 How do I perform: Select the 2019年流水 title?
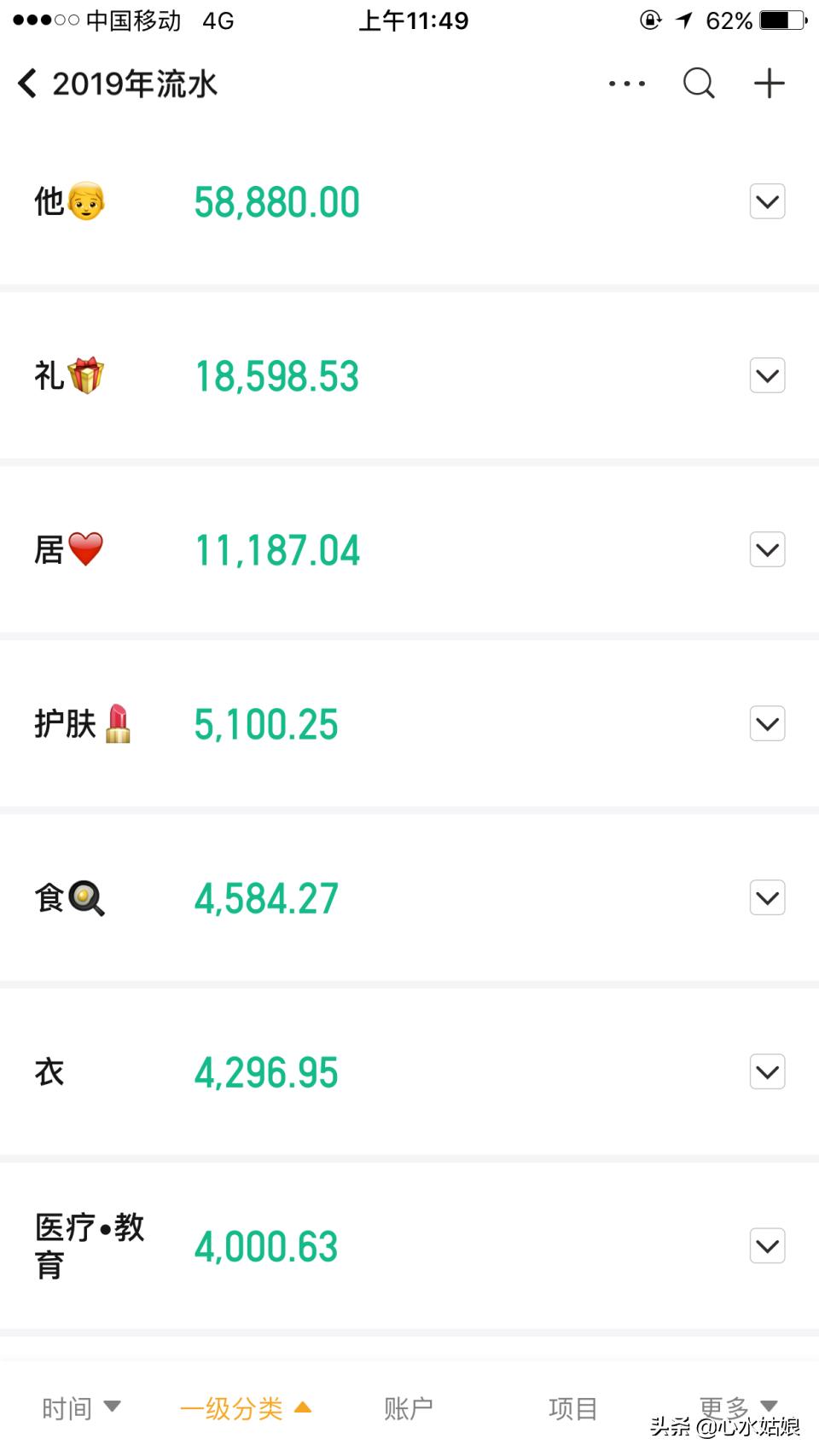(136, 83)
